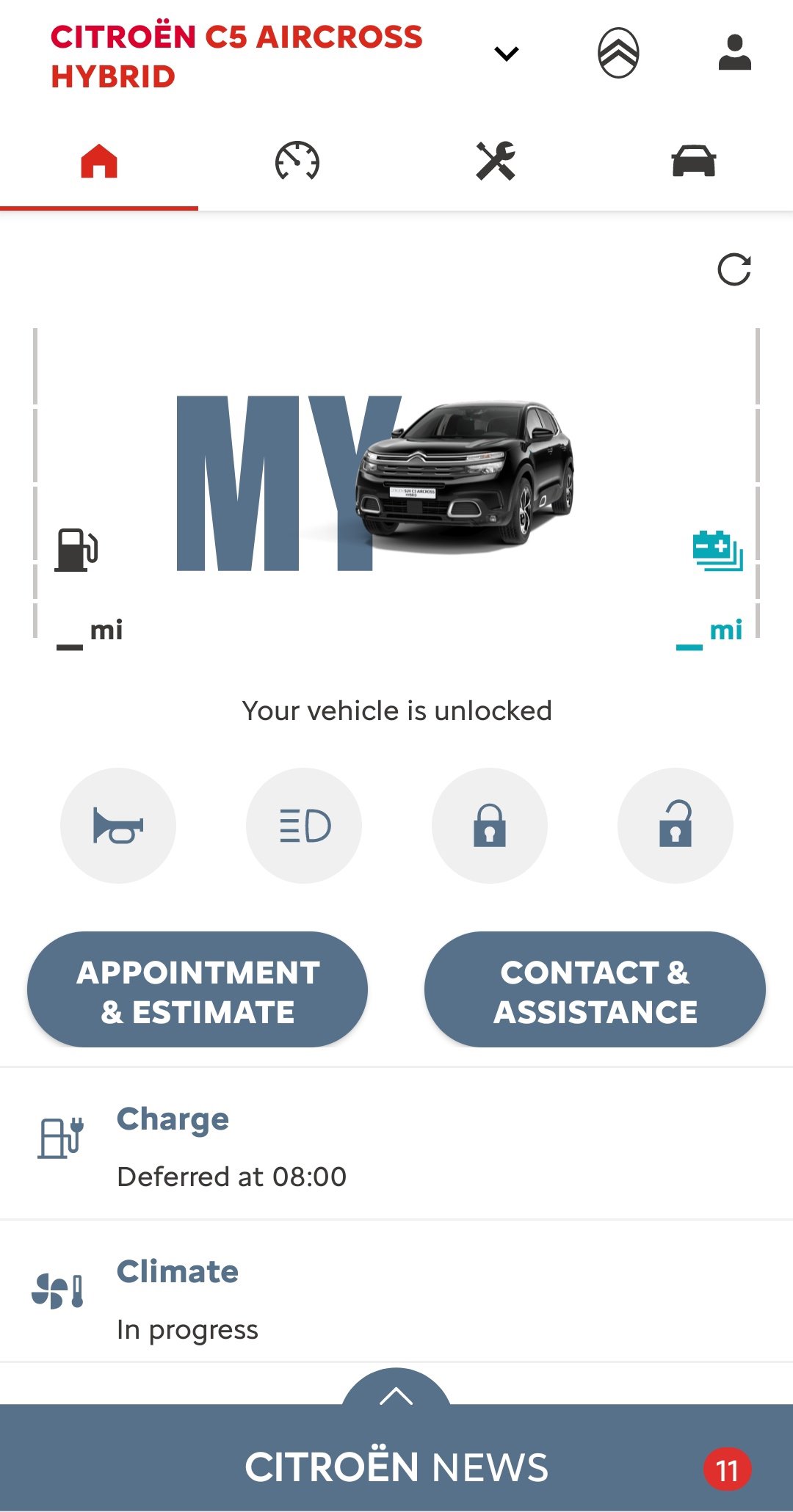Open the user profile icon
Screen dimensions: 793x1512
[734, 53]
